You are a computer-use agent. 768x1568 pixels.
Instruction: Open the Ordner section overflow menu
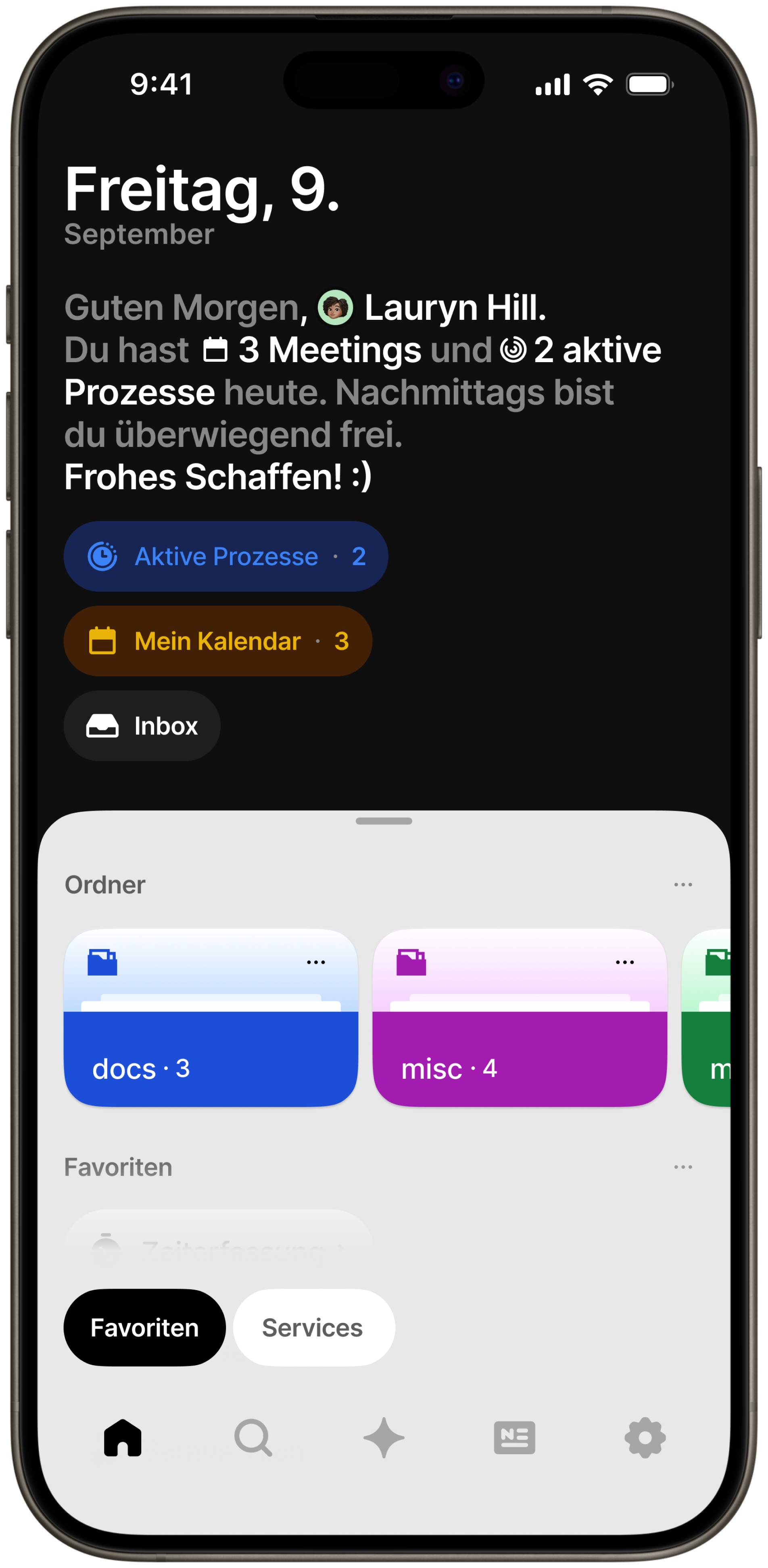[683, 884]
